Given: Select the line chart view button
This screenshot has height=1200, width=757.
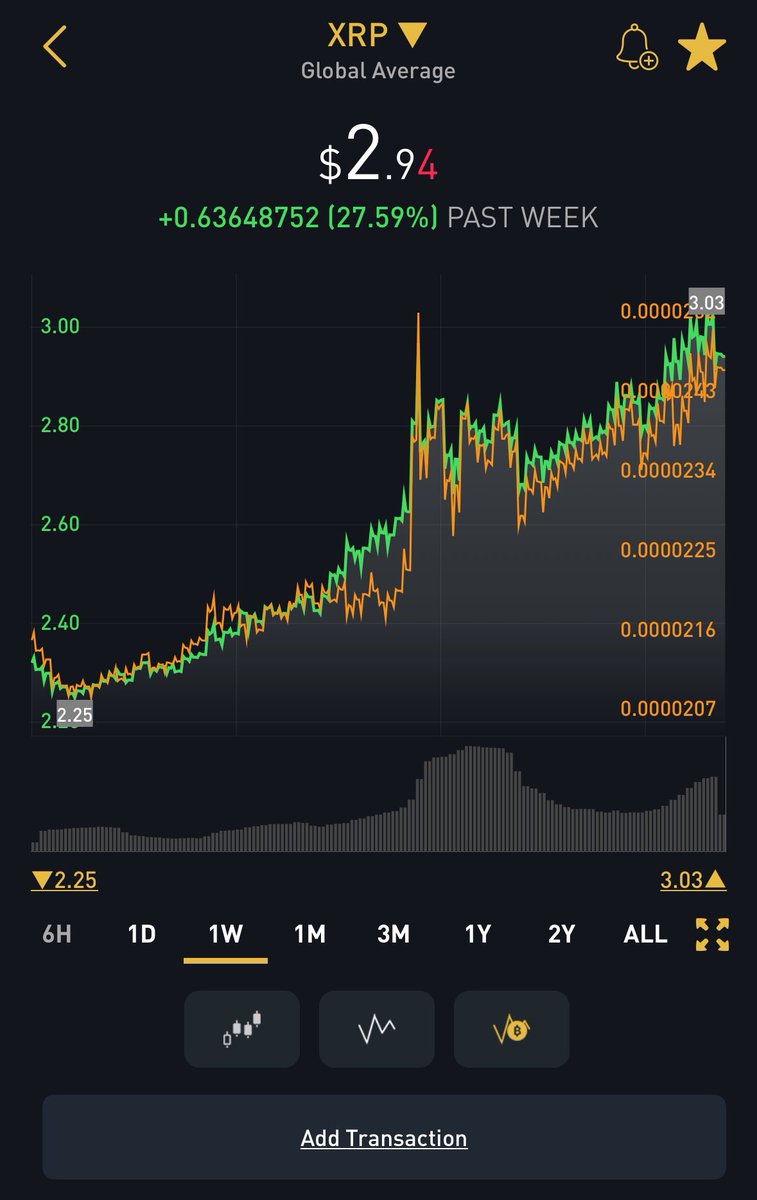Looking at the screenshot, I should coord(377,1029).
